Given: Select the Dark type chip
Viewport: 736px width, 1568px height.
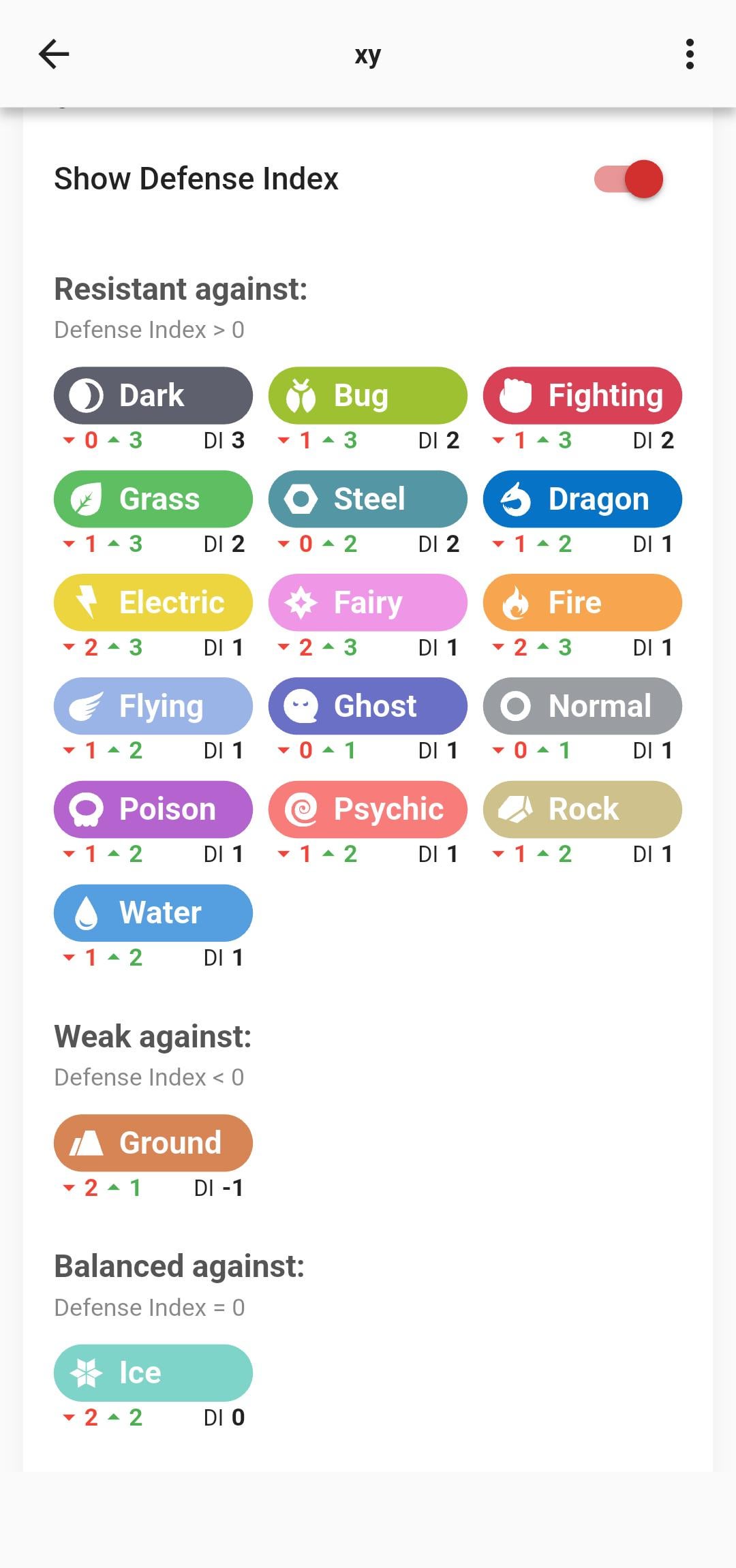Looking at the screenshot, I should pyautogui.click(x=153, y=396).
